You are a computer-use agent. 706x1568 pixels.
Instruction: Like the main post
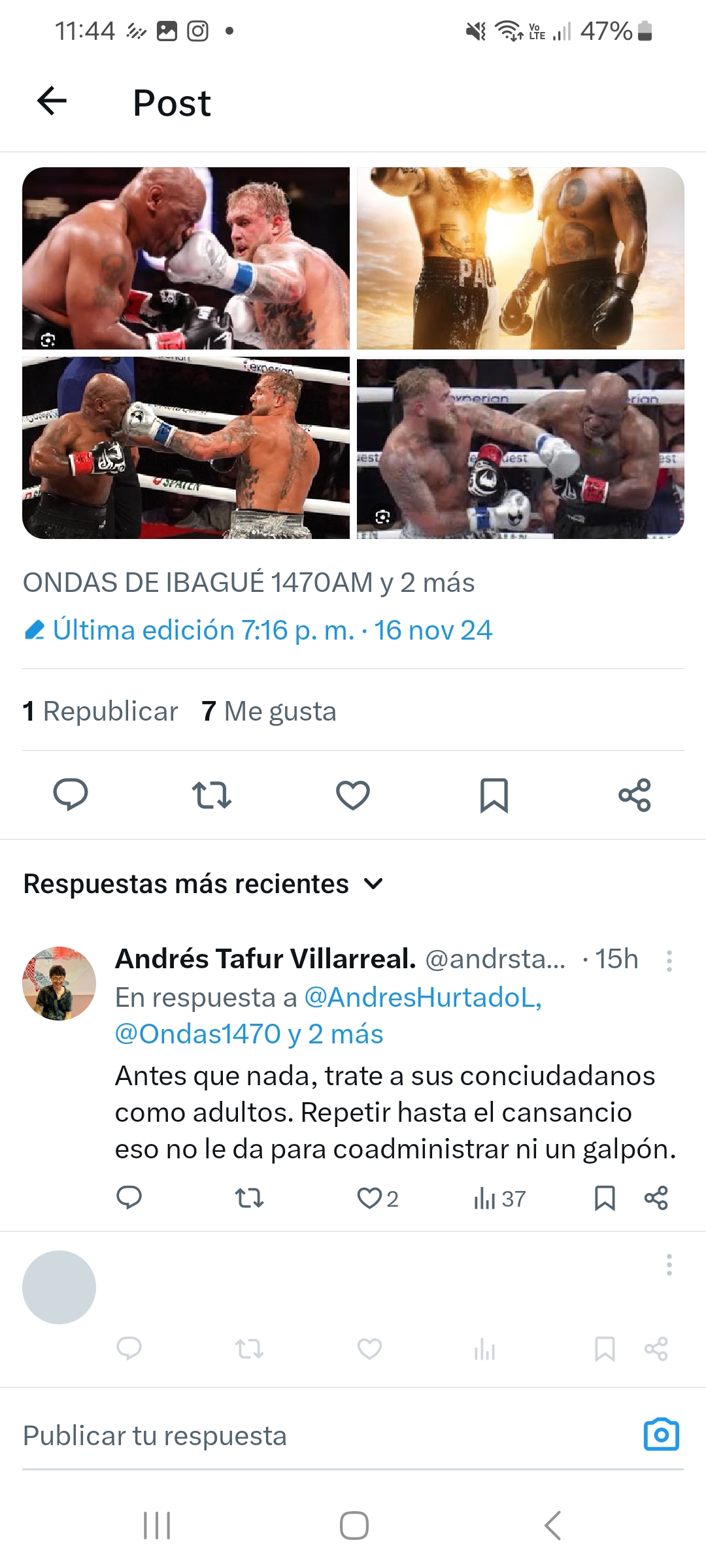[x=353, y=794]
